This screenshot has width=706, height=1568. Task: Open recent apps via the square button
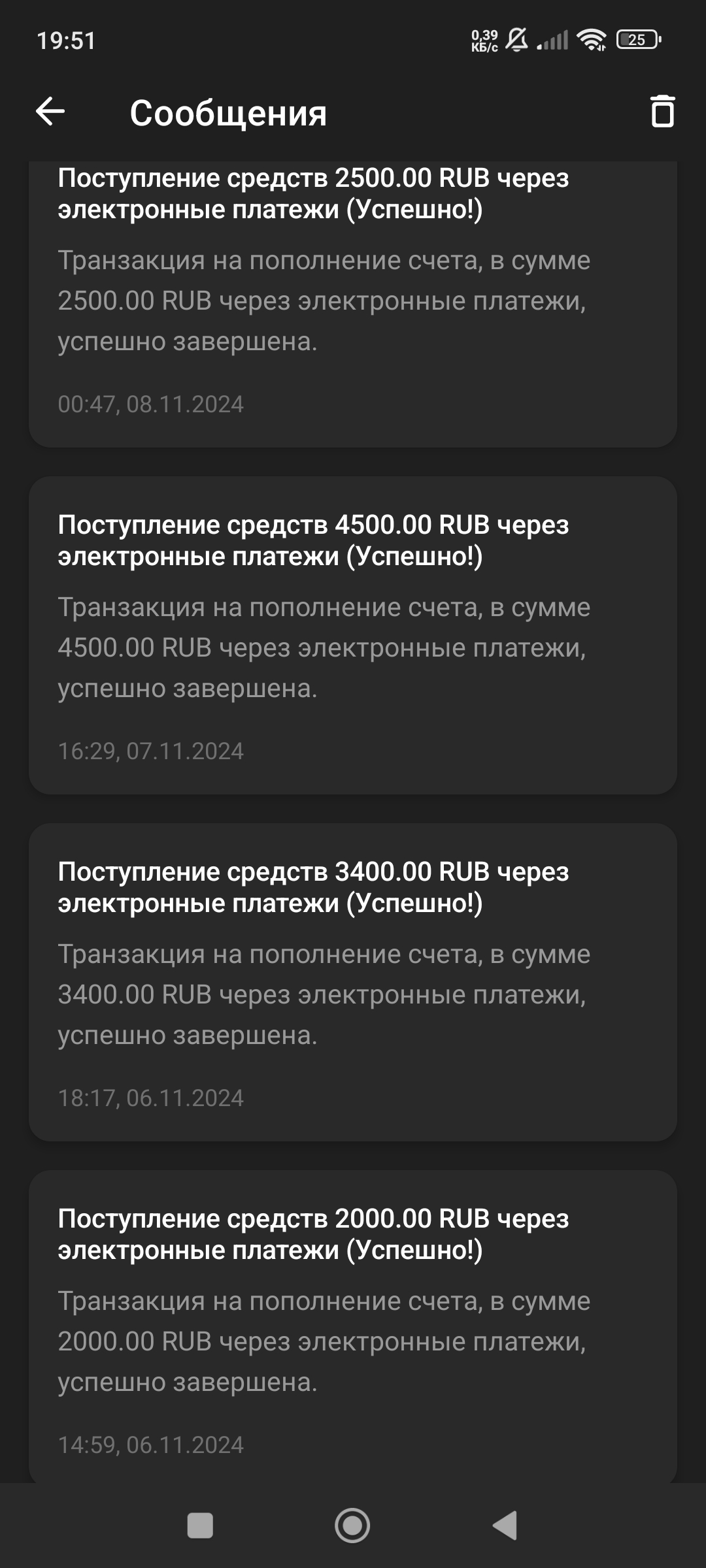(200, 1526)
